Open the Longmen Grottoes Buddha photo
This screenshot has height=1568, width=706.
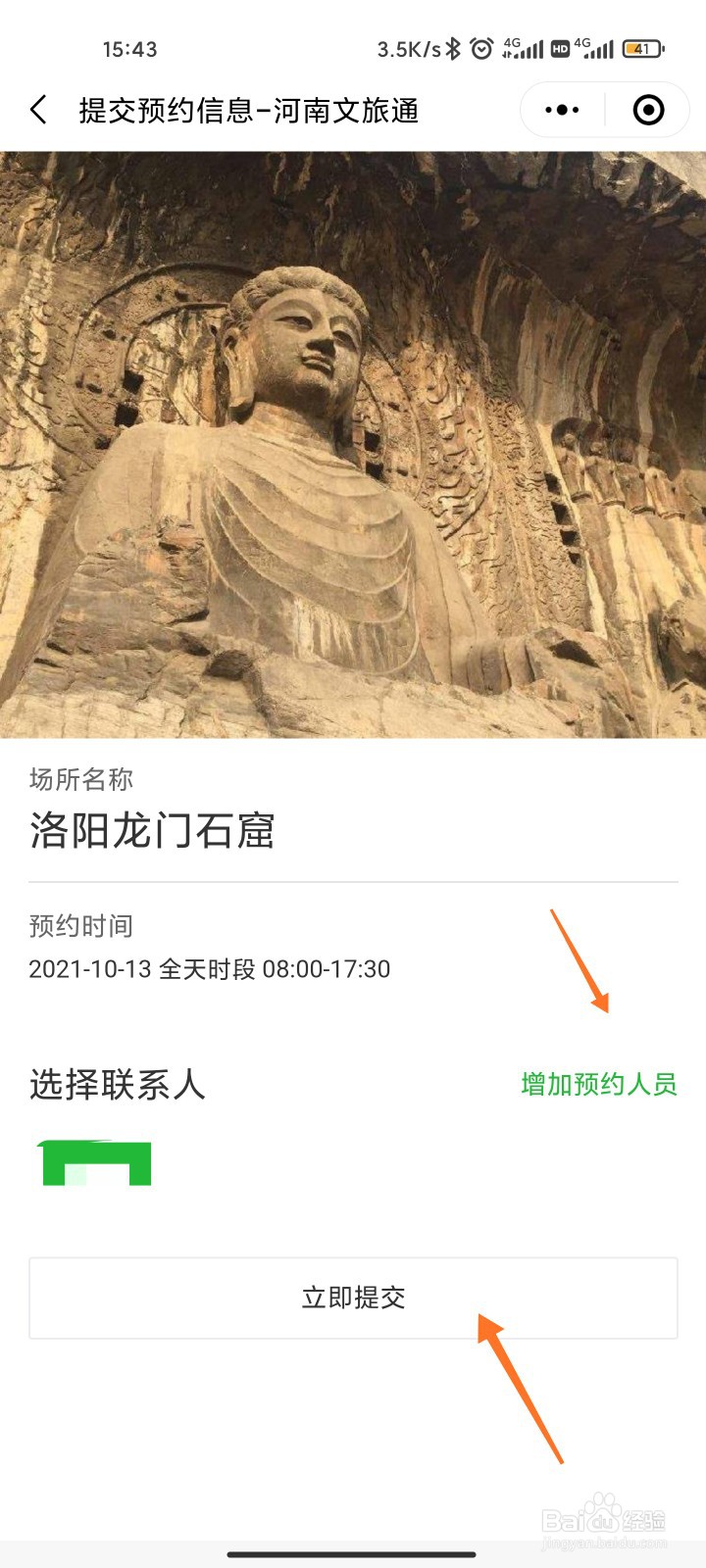tap(353, 441)
